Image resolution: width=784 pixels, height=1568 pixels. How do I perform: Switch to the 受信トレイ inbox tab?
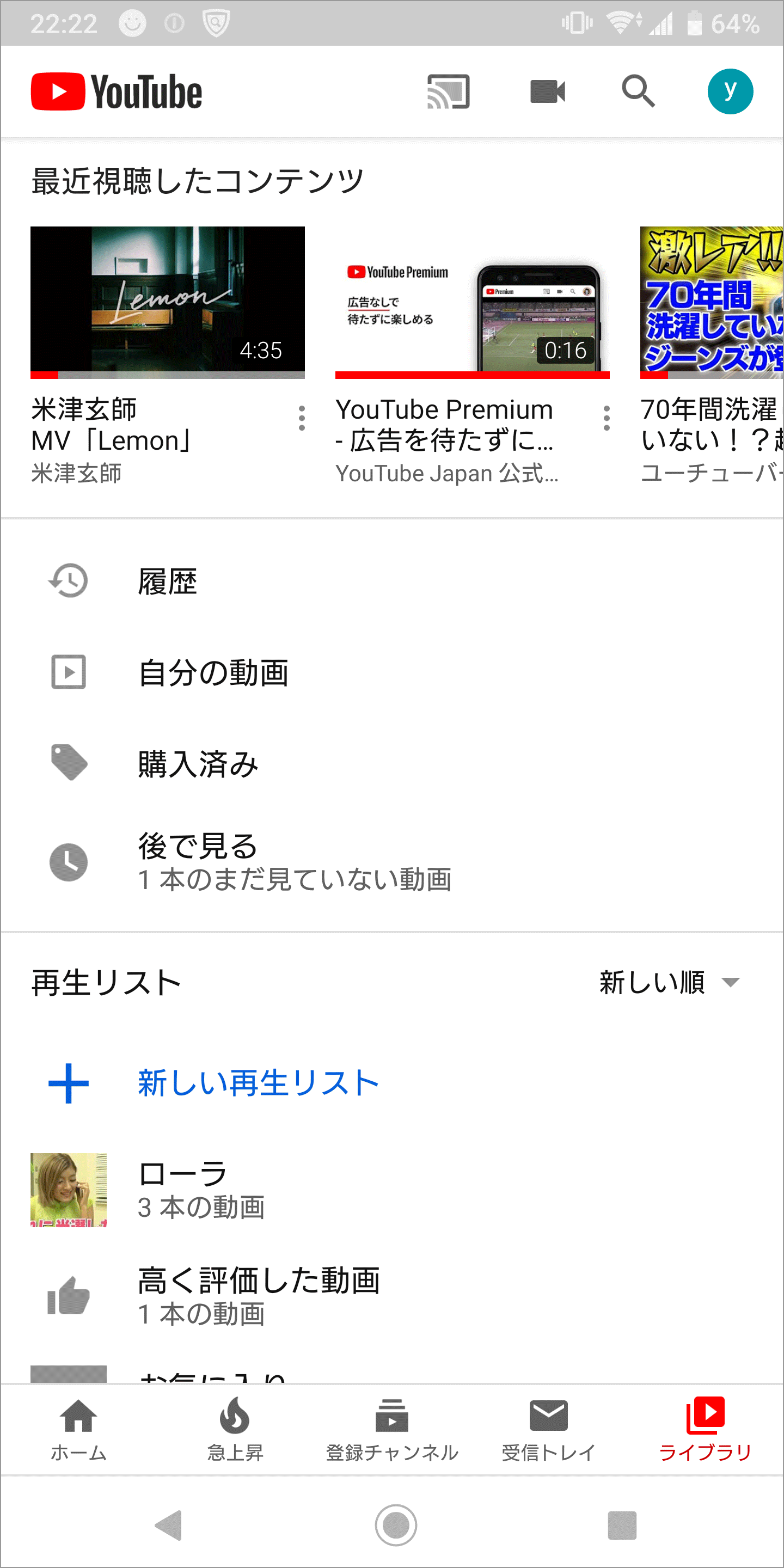[x=548, y=1430]
